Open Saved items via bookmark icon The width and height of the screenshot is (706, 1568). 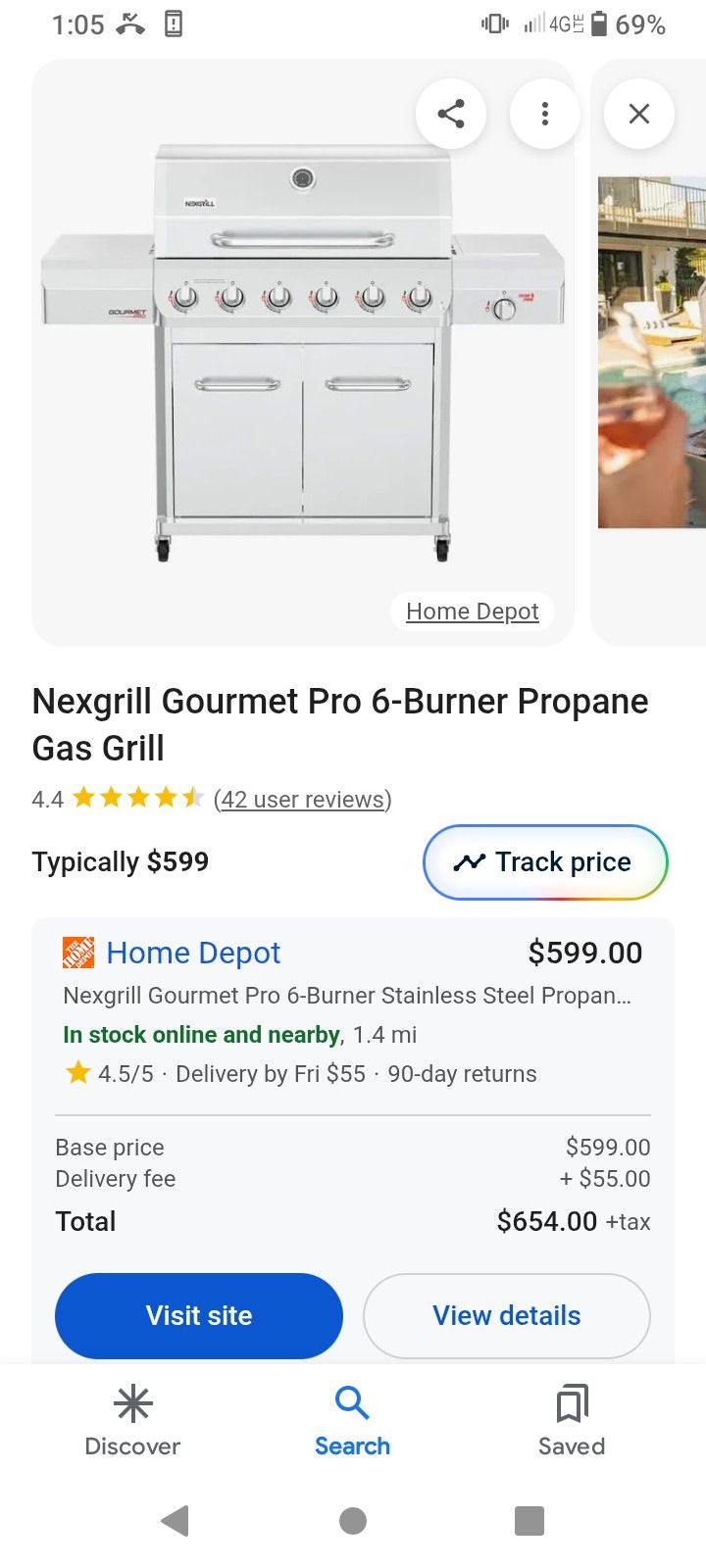(x=572, y=1404)
